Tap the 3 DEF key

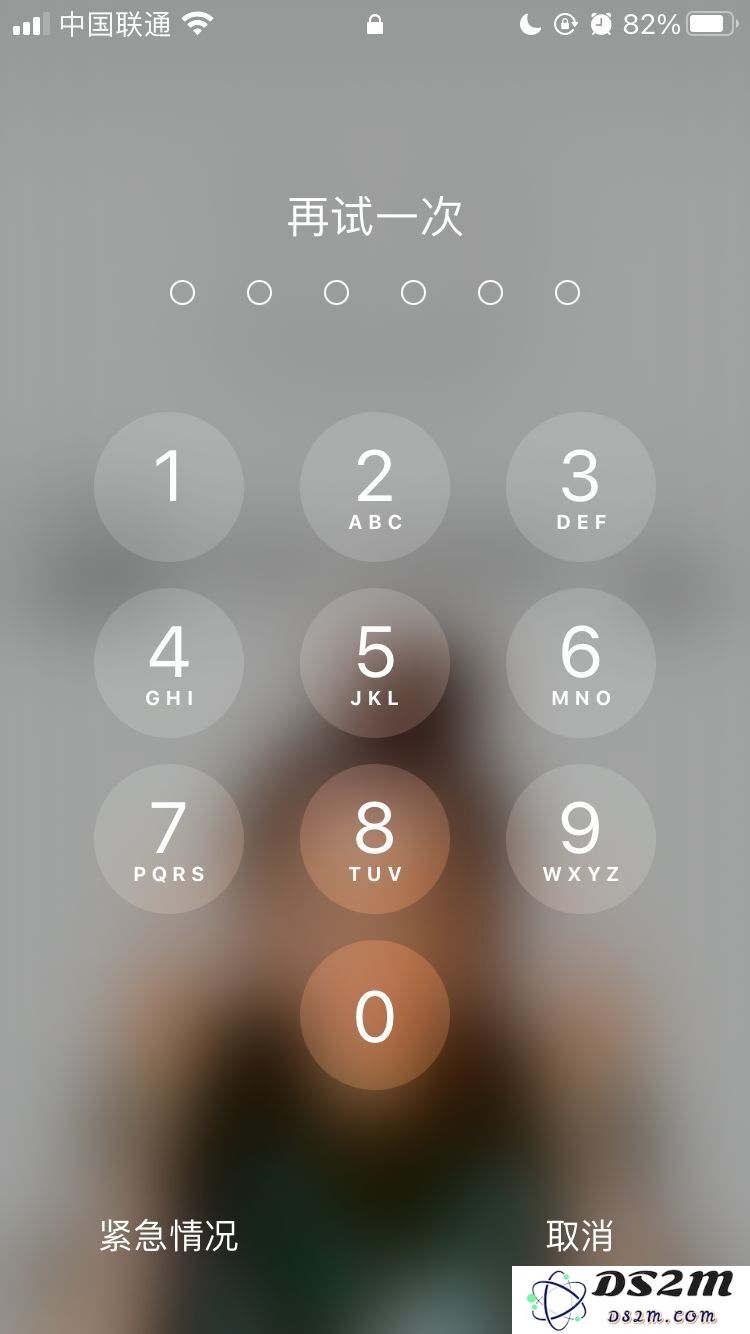581,487
